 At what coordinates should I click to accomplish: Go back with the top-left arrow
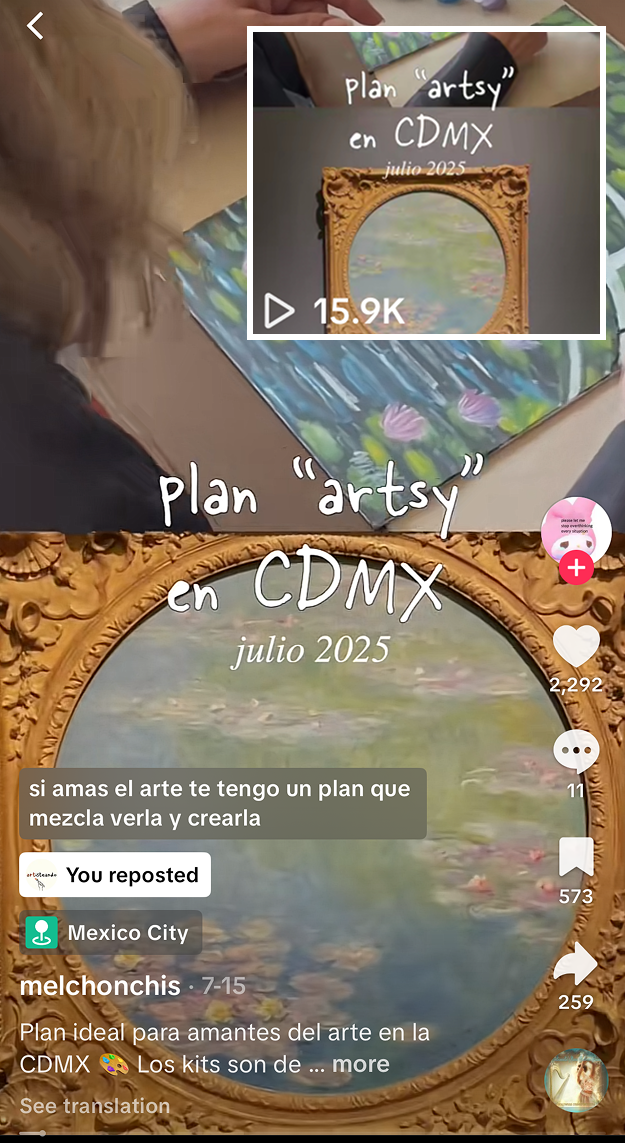point(36,26)
